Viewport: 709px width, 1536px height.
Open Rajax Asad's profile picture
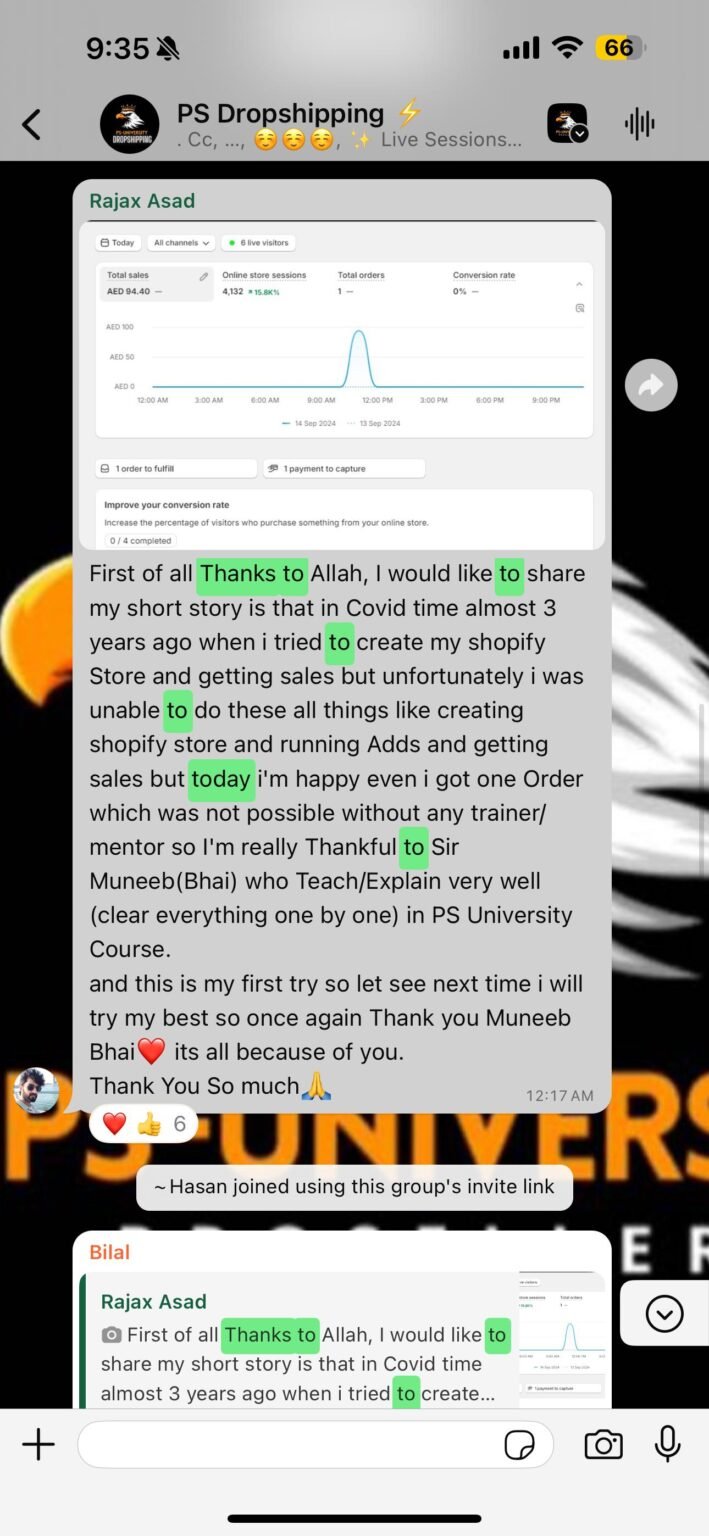[36, 1090]
